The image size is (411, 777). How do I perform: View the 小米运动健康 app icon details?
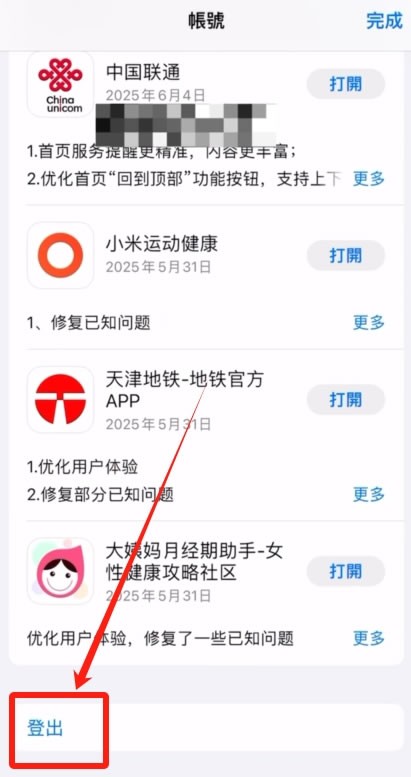60,255
